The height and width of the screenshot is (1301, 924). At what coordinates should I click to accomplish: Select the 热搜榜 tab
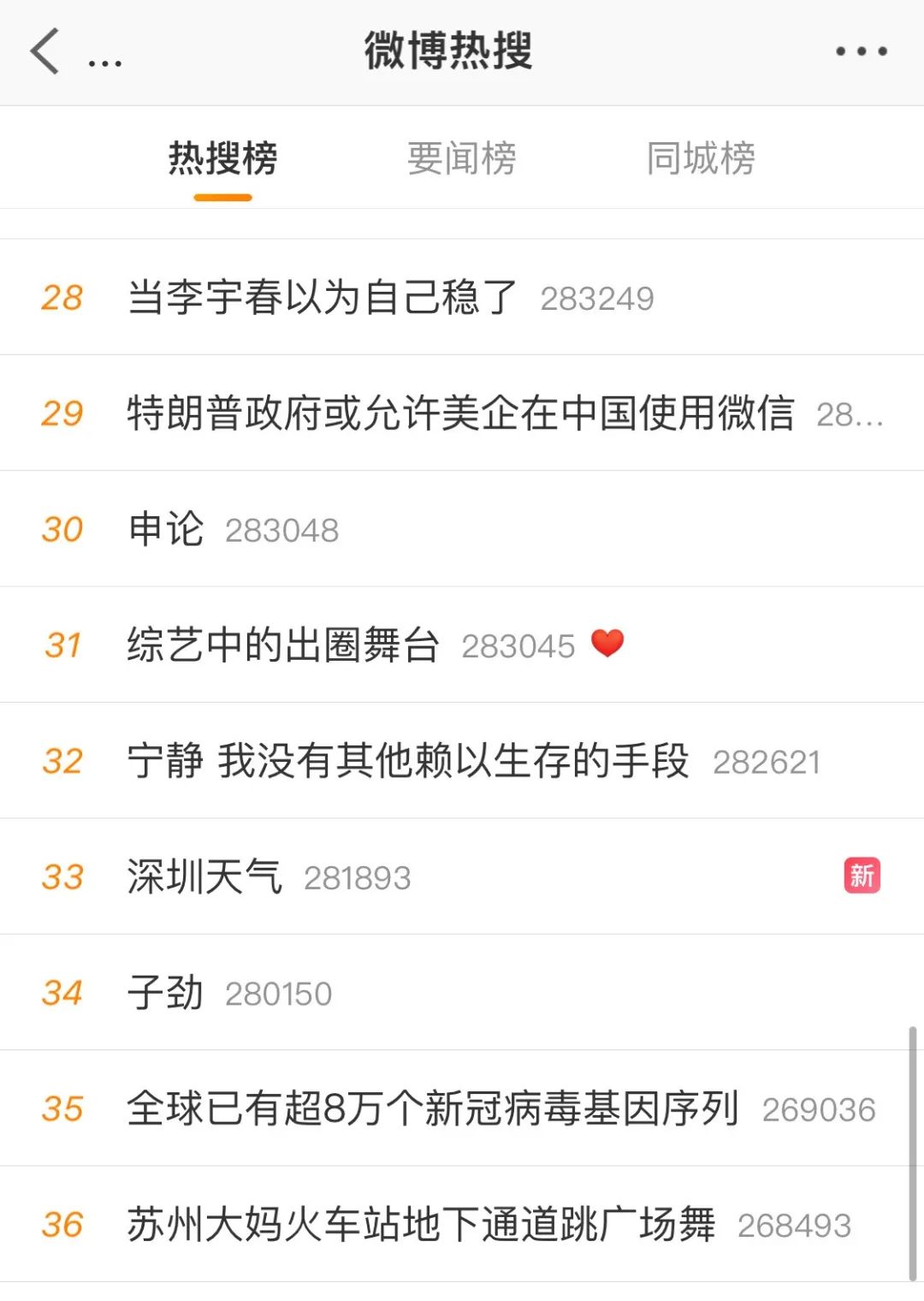(x=222, y=158)
